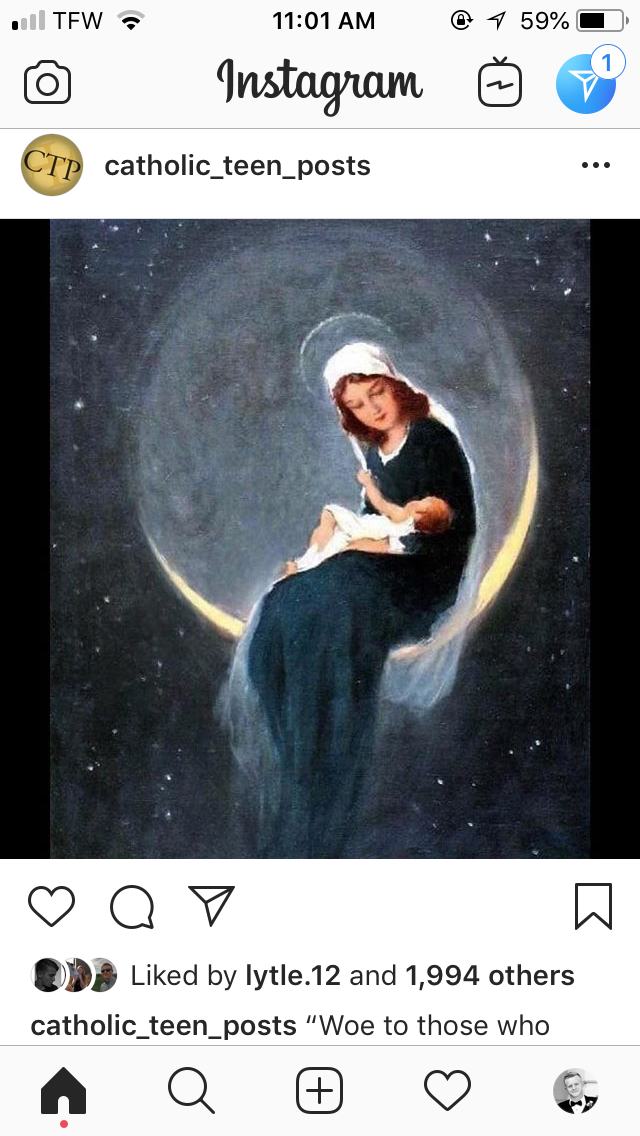The image size is (640, 1136).
Task: Open direct messages inbox
Action: pos(586,84)
